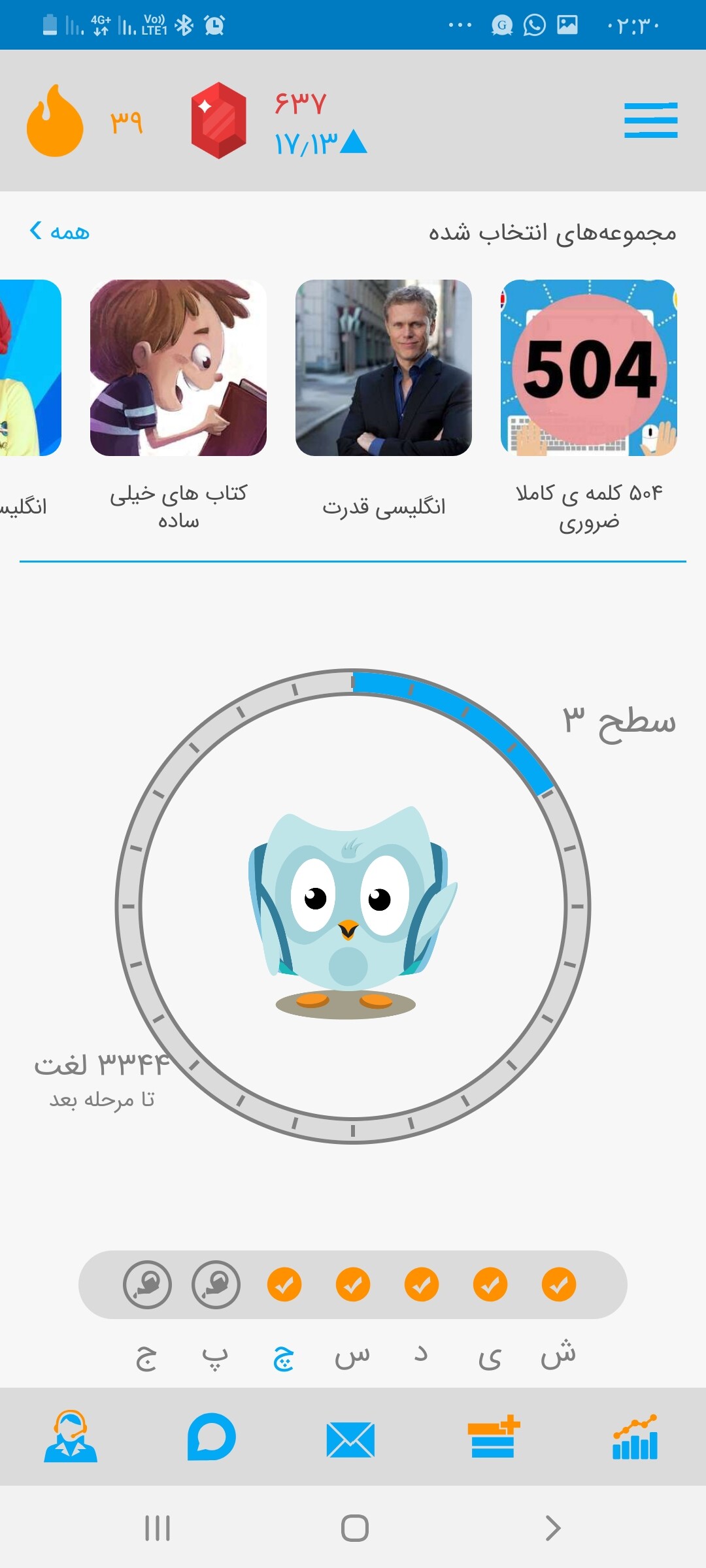Tap the orange flame streak icon
This screenshot has height=1568, width=706.
[x=55, y=121]
